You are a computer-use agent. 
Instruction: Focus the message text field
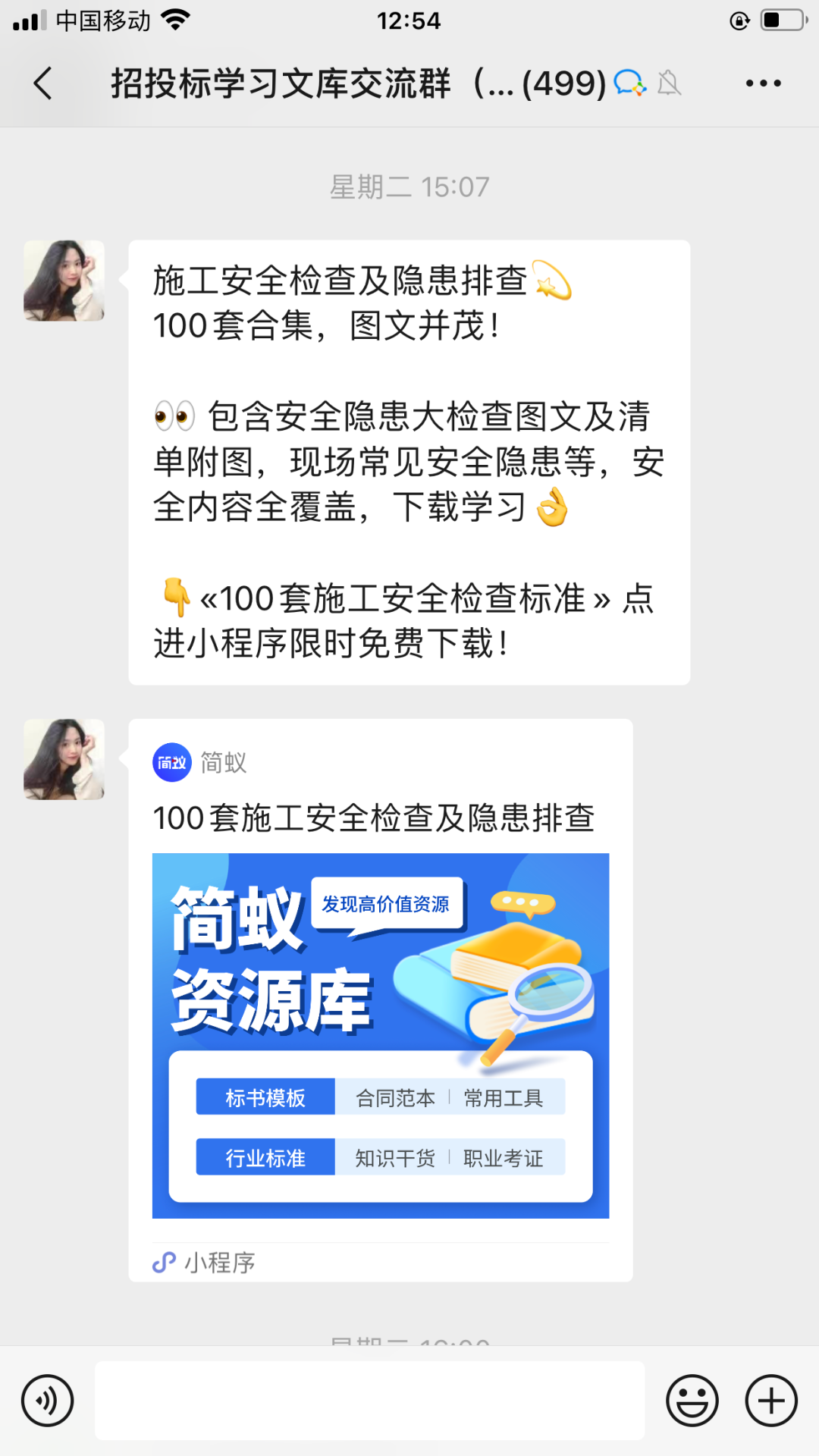[369, 1400]
